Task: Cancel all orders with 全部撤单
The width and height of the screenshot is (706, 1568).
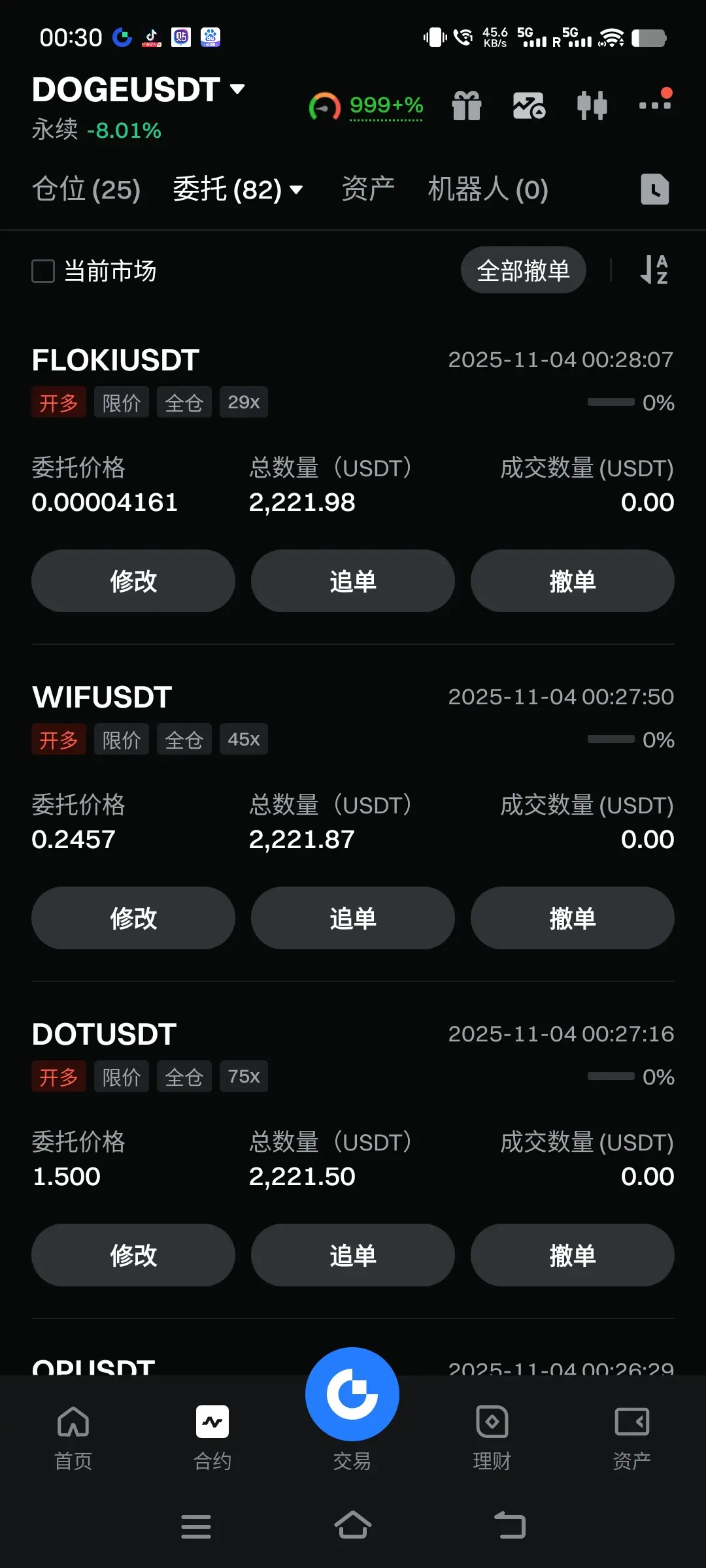Action: [523, 270]
